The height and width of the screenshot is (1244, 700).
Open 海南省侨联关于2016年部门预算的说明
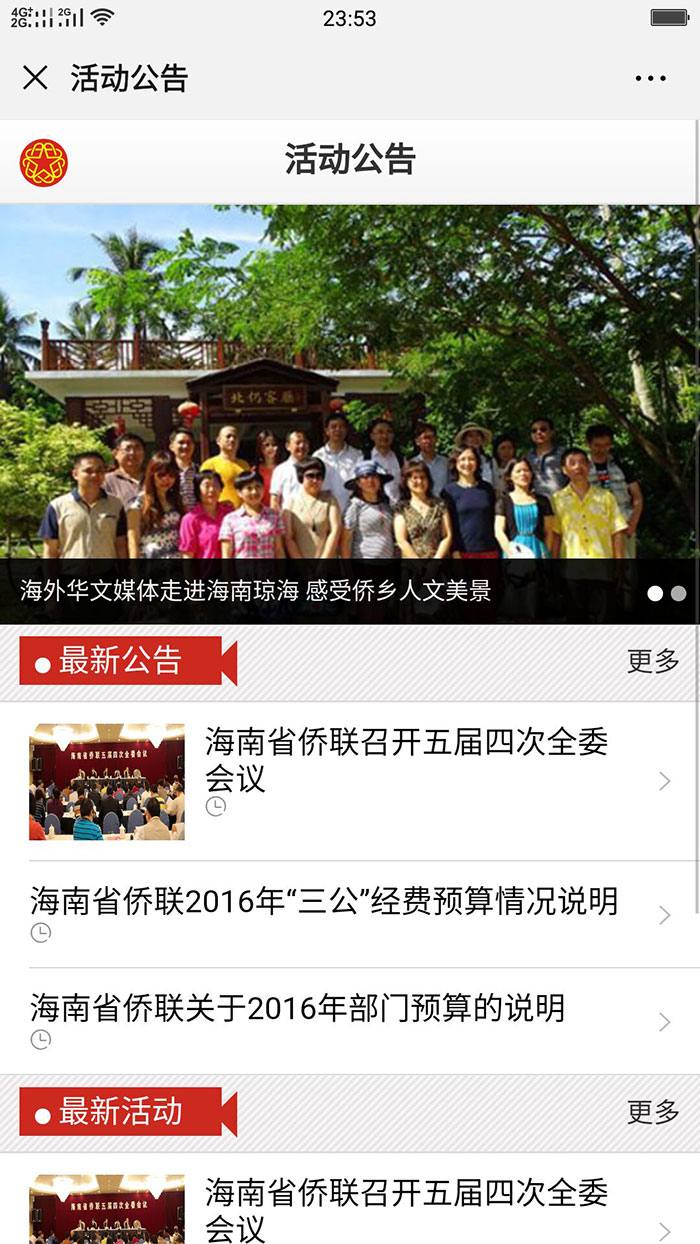298,1008
